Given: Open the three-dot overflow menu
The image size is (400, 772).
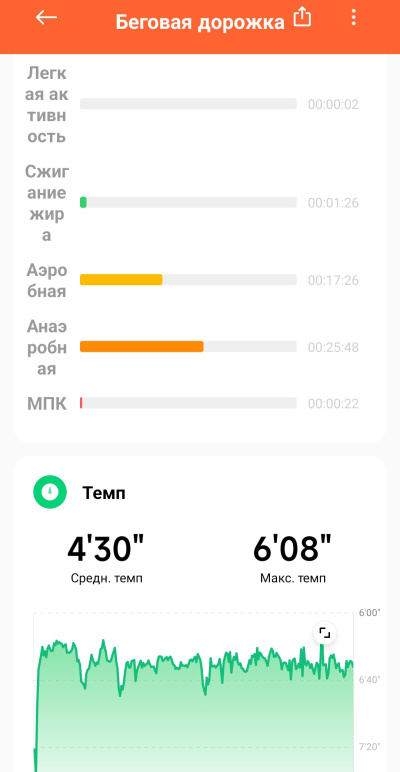Looking at the screenshot, I should (x=353, y=17).
